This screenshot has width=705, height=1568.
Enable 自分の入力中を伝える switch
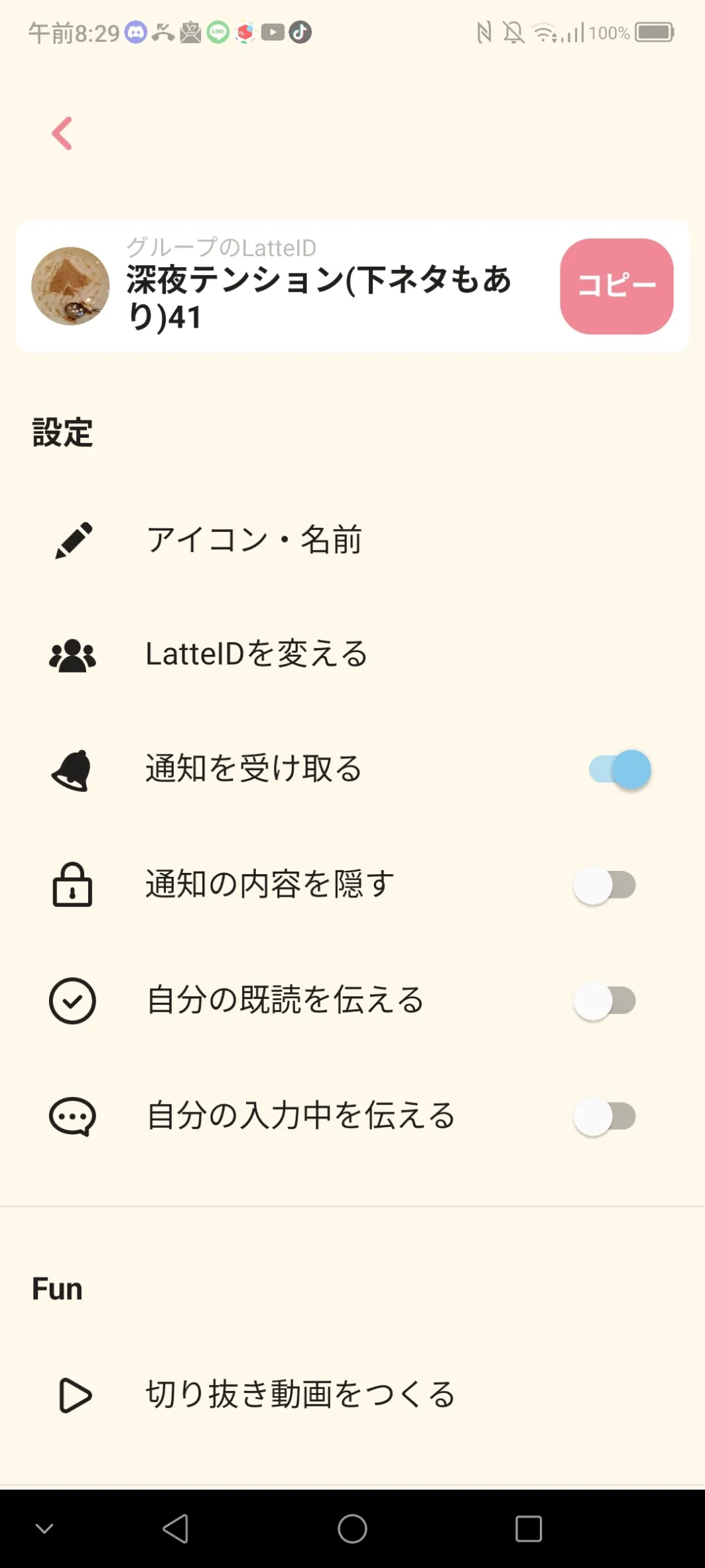click(x=605, y=1116)
